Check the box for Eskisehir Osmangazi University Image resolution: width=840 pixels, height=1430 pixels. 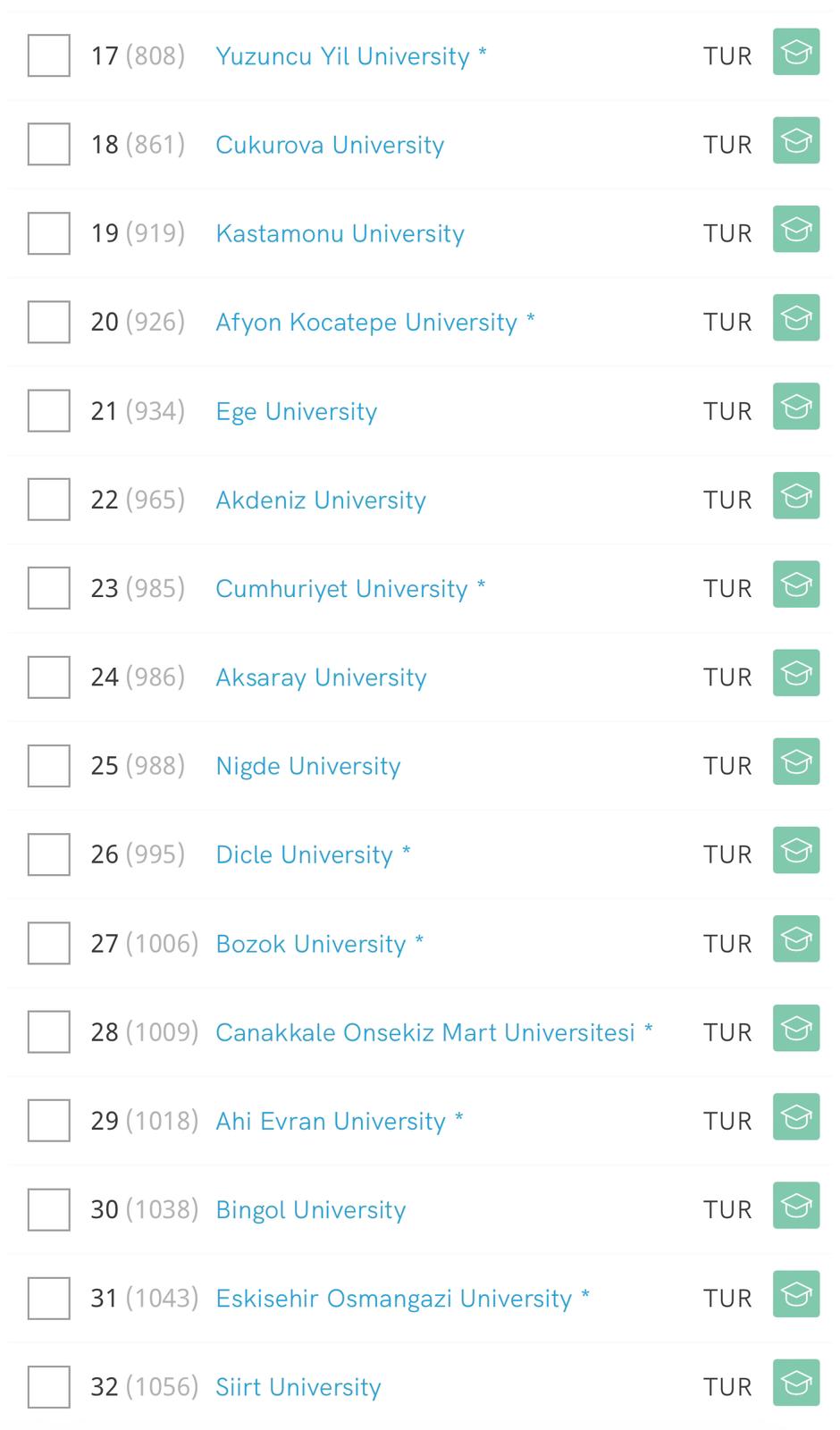point(49,1299)
